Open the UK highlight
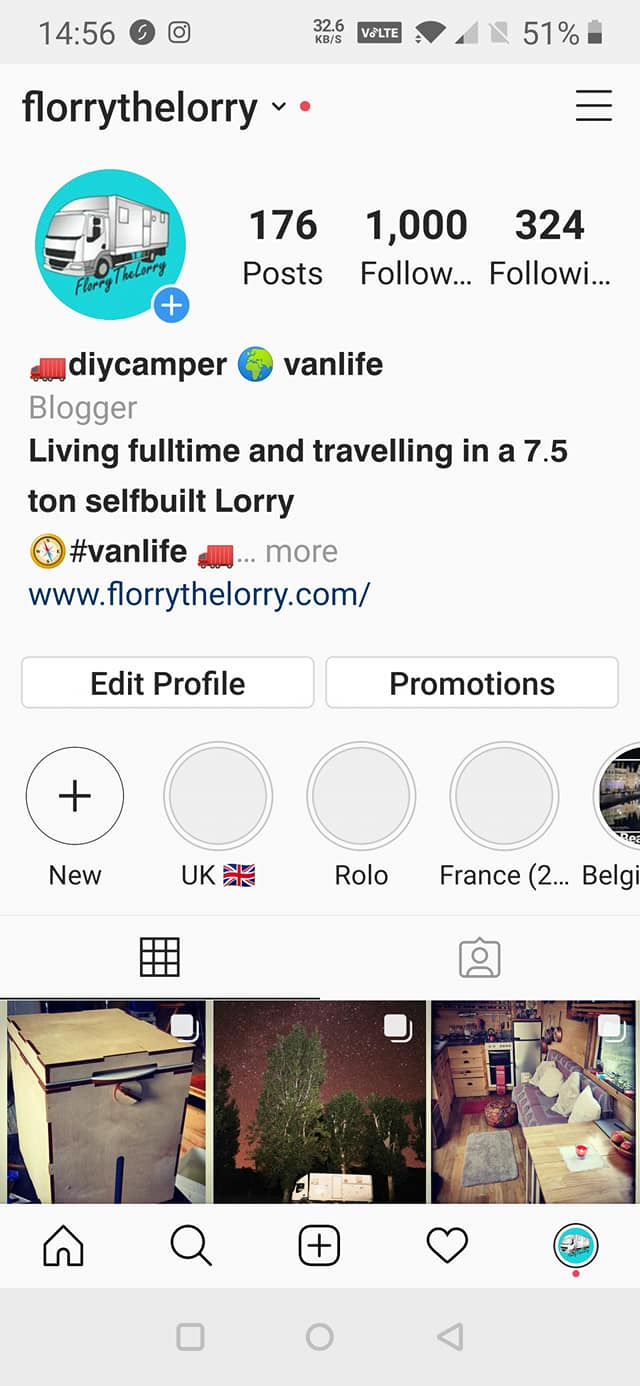This screenshot has height=1386, width=640. [x=218, y=797]
